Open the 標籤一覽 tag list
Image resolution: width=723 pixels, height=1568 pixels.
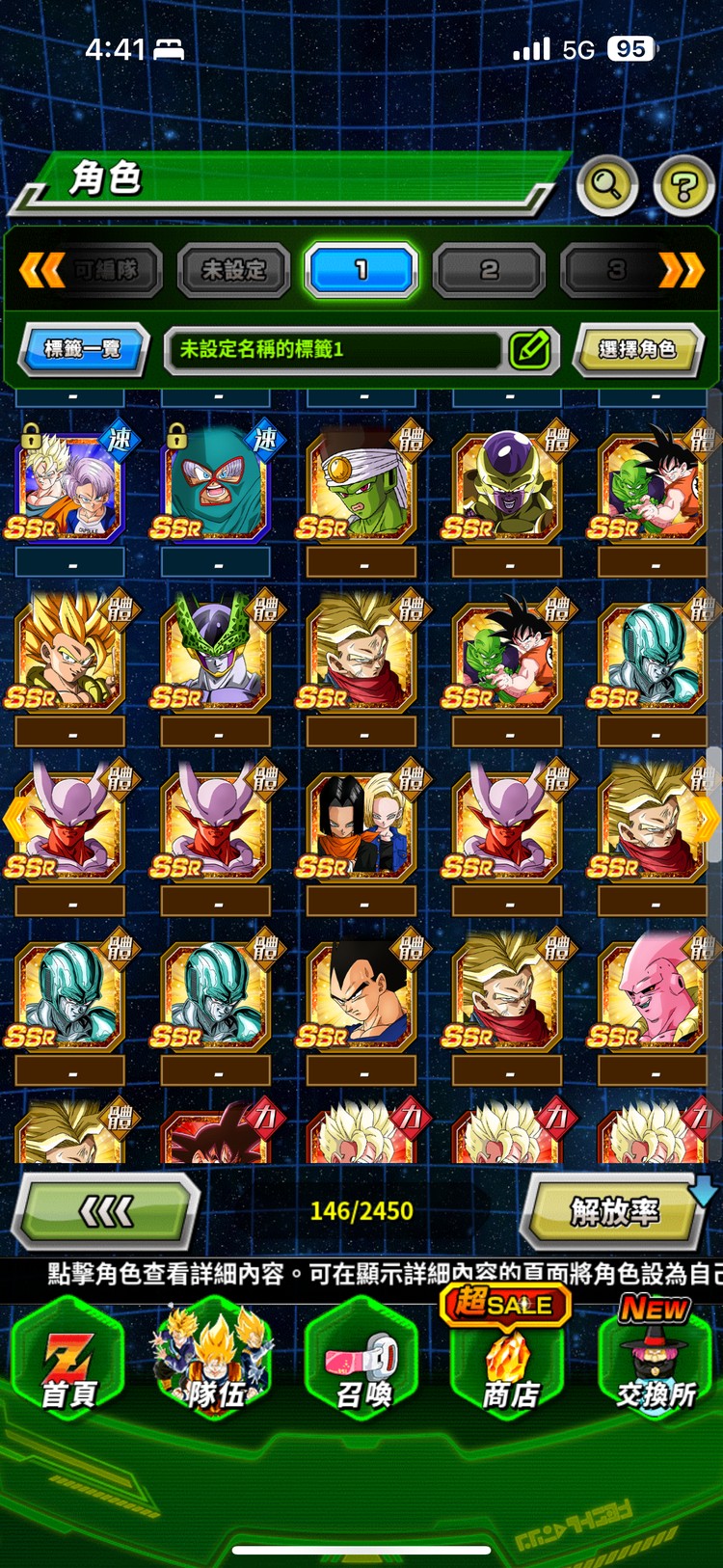click(83, 349)
